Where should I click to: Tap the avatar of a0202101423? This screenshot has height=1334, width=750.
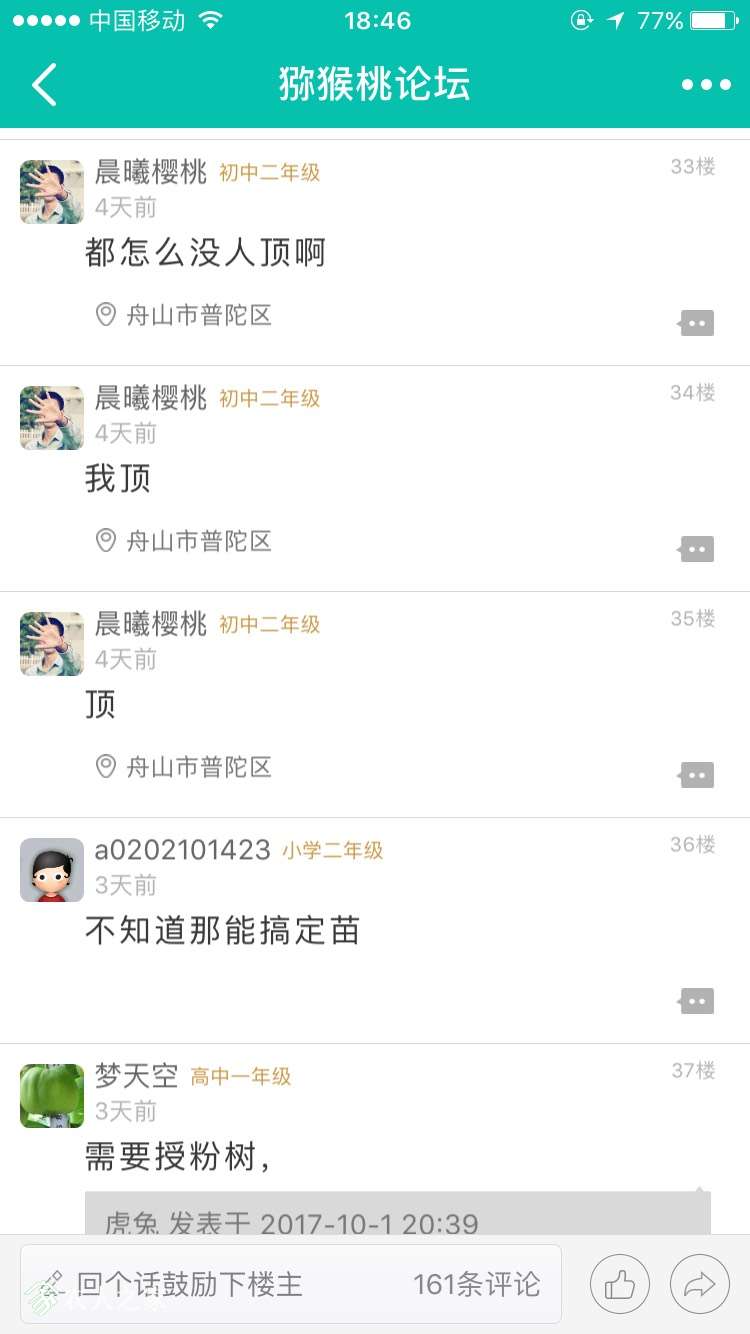[50, 870]
